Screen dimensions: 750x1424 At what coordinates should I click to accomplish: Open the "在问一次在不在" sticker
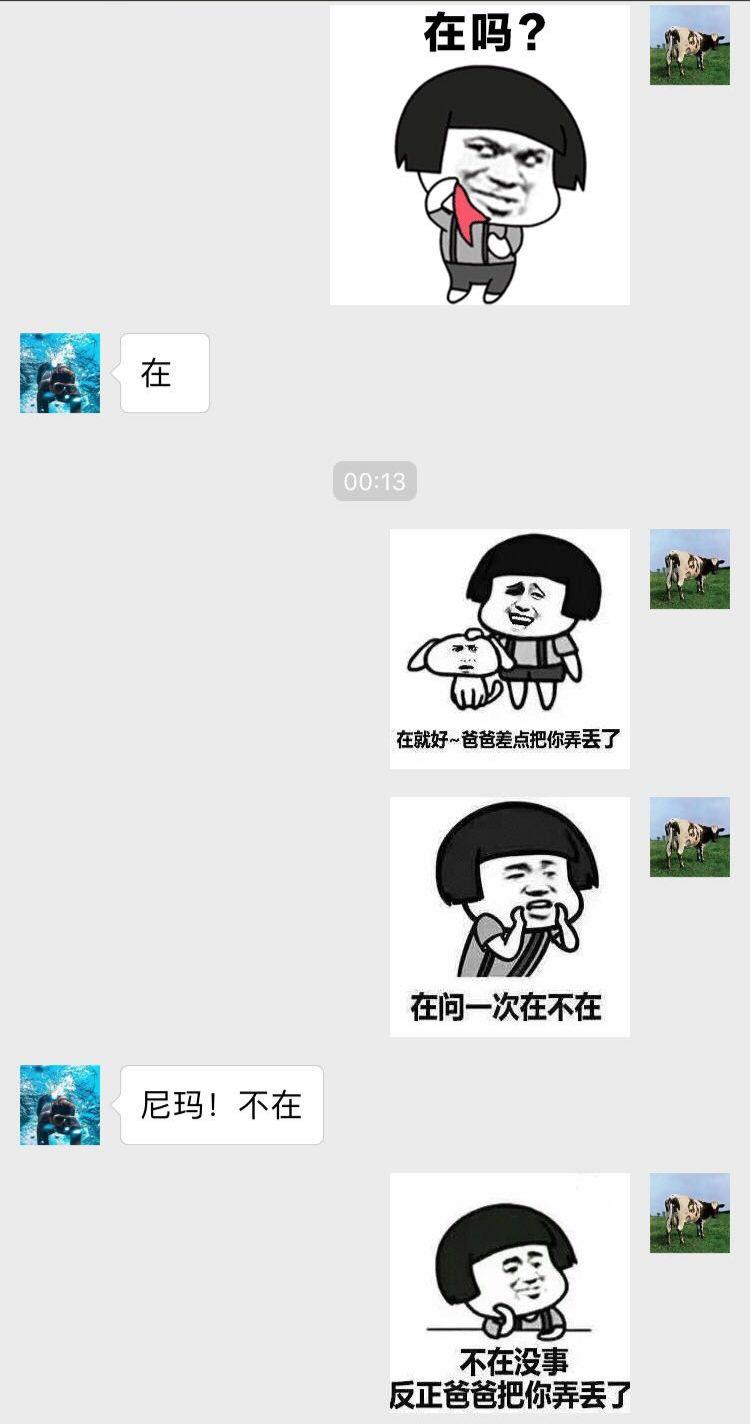click(x=510, y=917)
